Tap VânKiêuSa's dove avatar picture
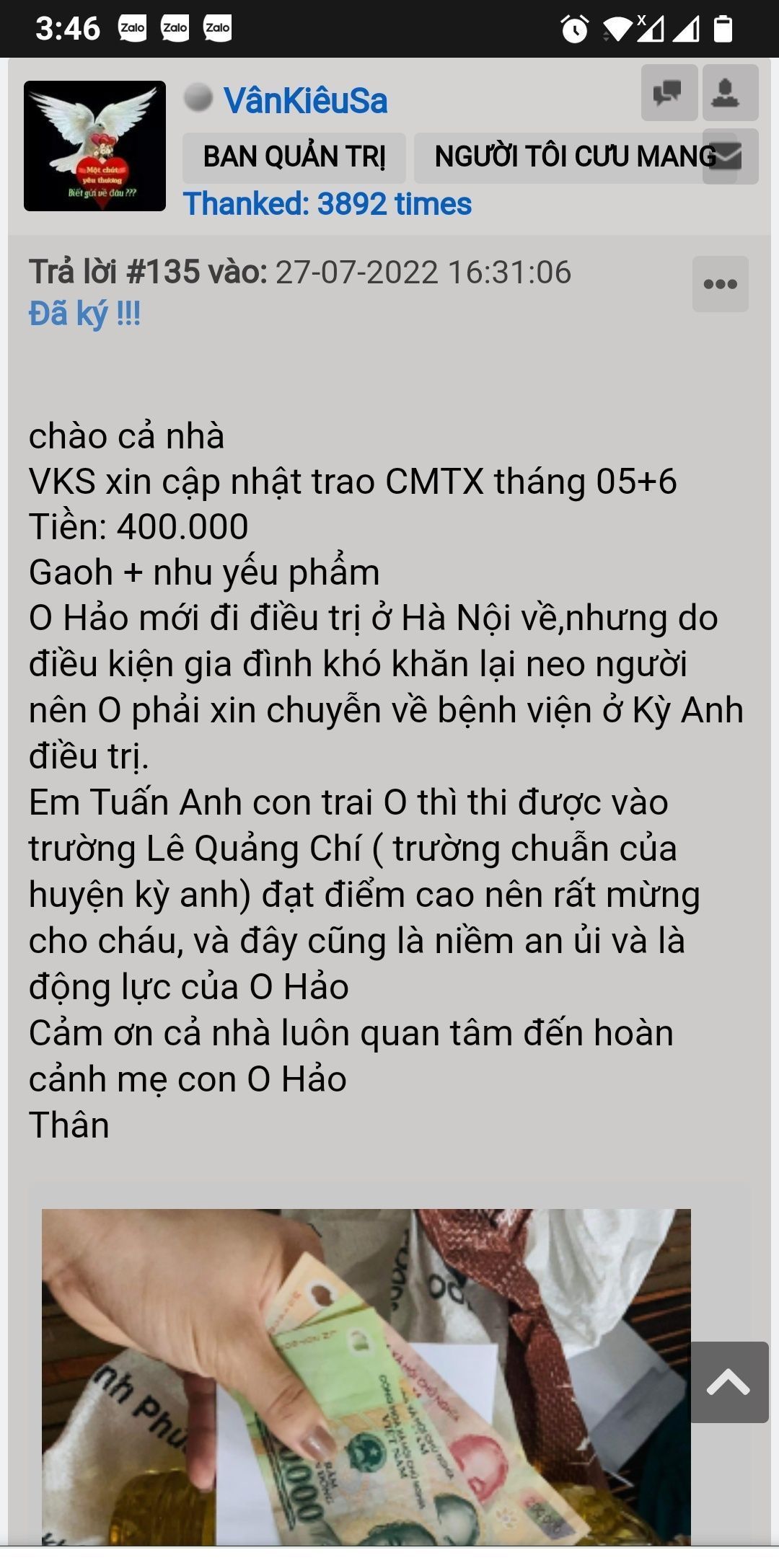 94,146
